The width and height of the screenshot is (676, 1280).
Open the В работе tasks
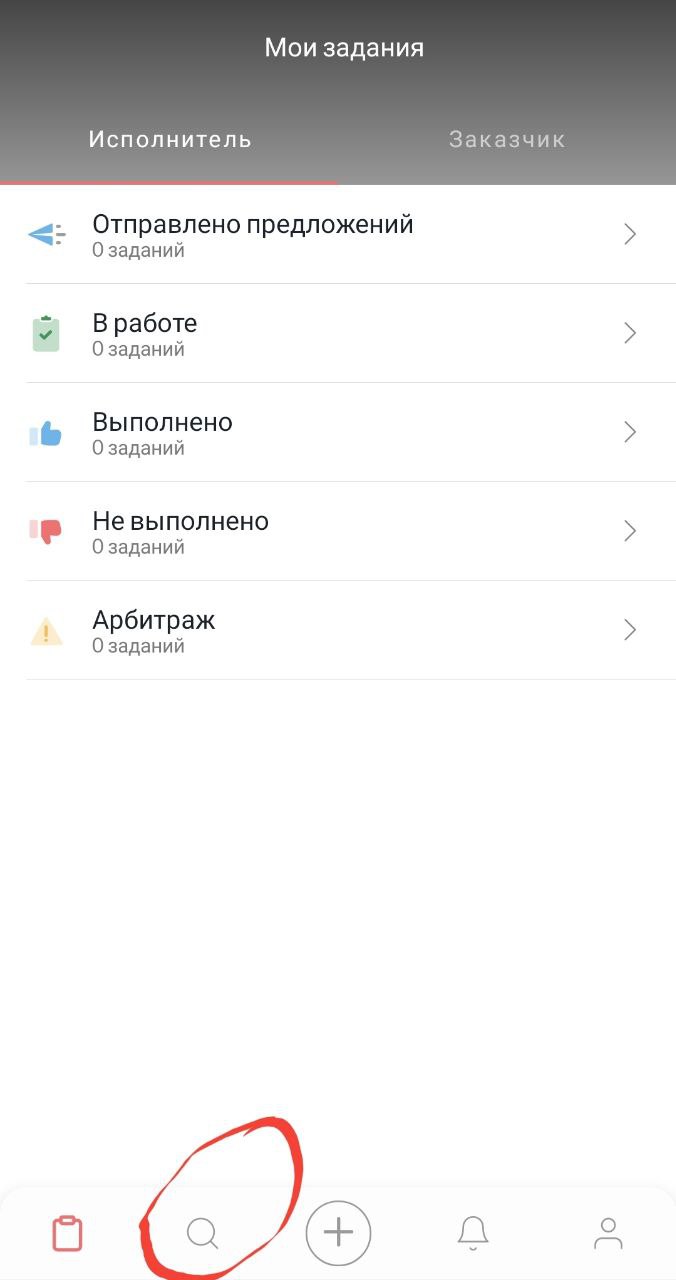click(x=337, y=333)
